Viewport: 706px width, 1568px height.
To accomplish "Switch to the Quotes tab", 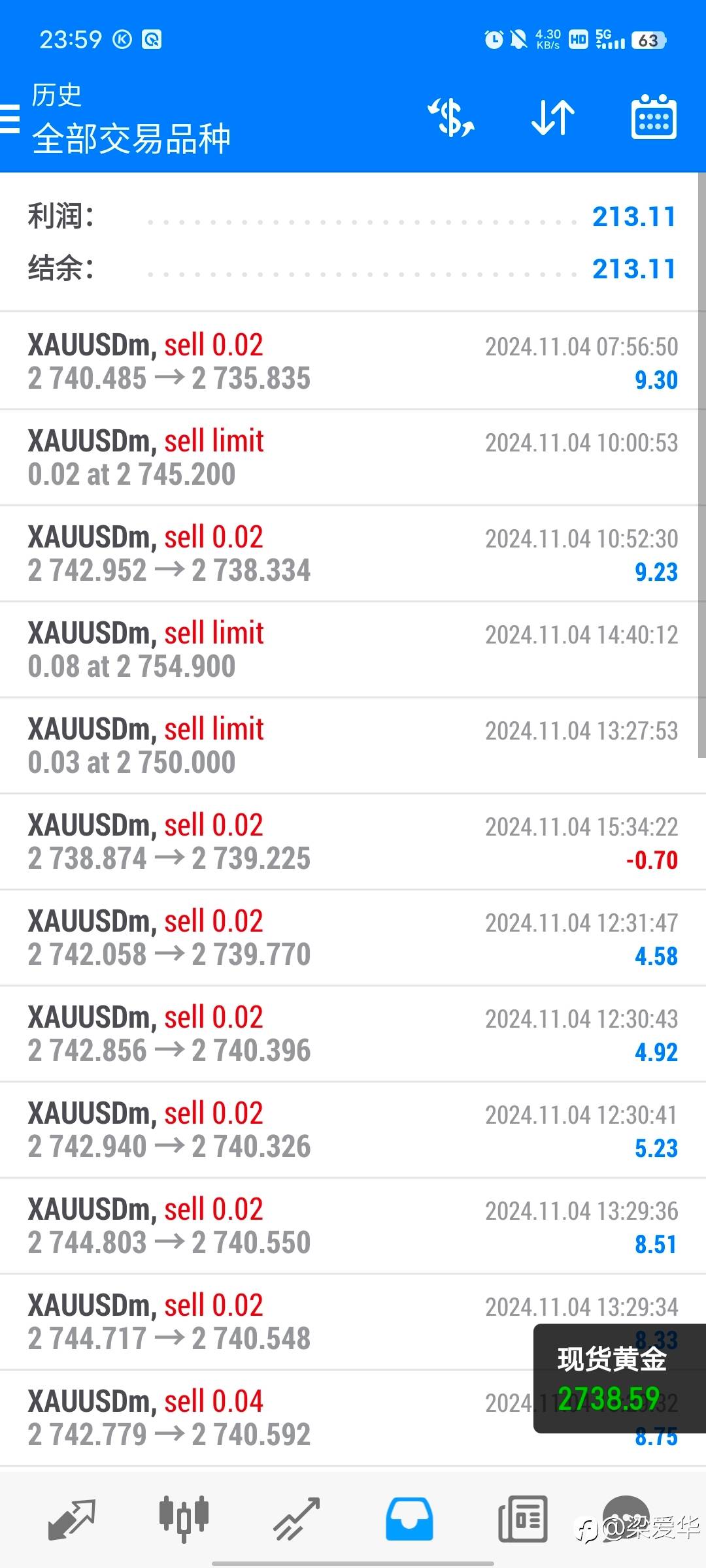I will click(x=72, y=1518).
